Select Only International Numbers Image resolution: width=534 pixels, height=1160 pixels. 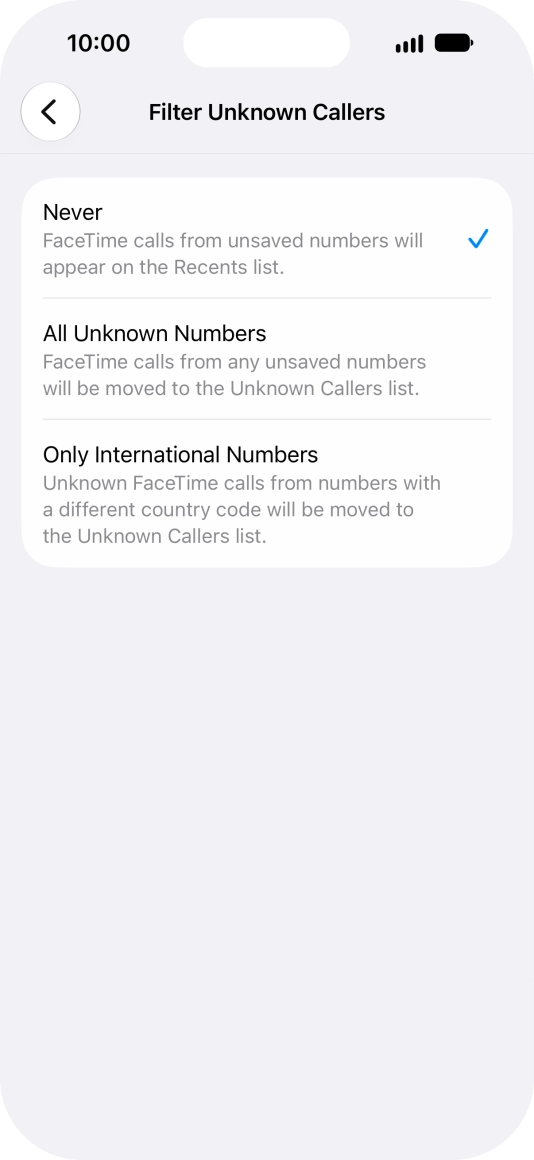[x=267, y=493]
